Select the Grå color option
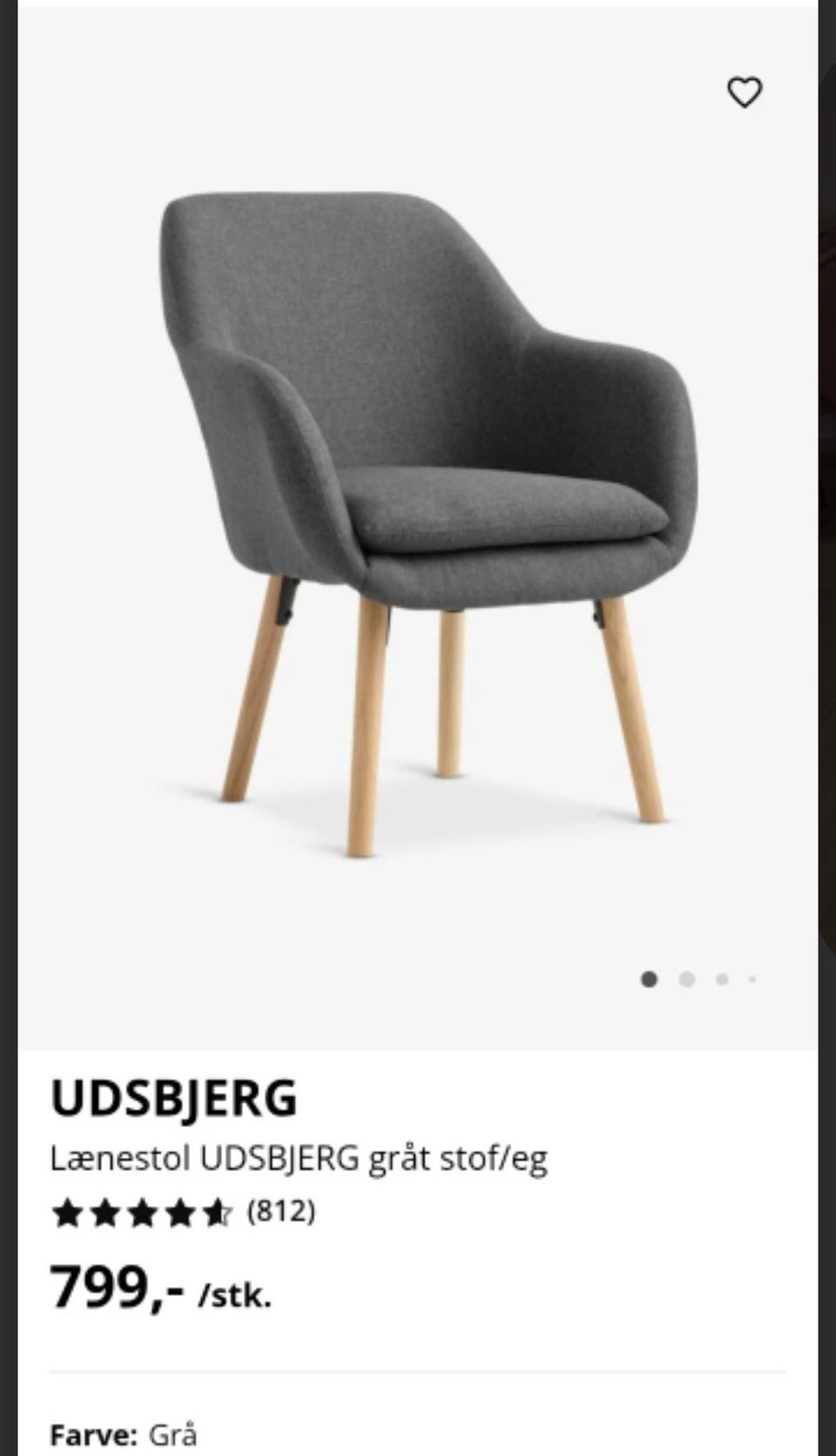 pos(173,1432)
